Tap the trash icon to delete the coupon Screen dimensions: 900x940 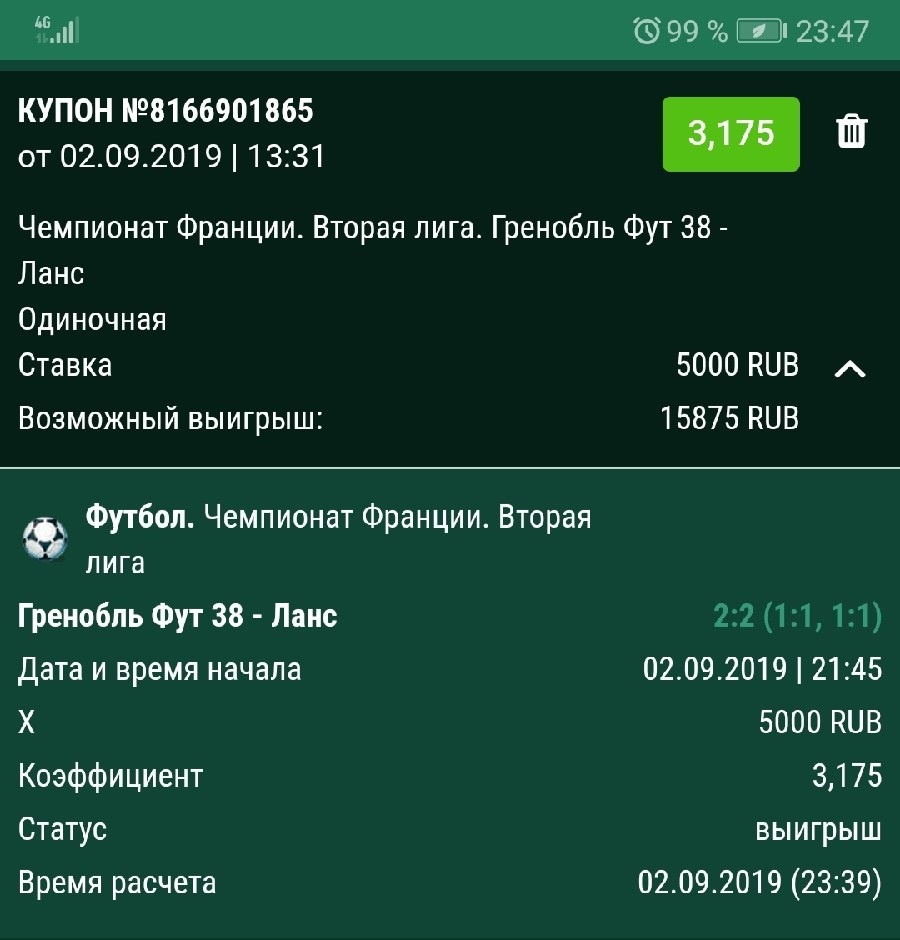pyautogui.click(x=851, y=132)
